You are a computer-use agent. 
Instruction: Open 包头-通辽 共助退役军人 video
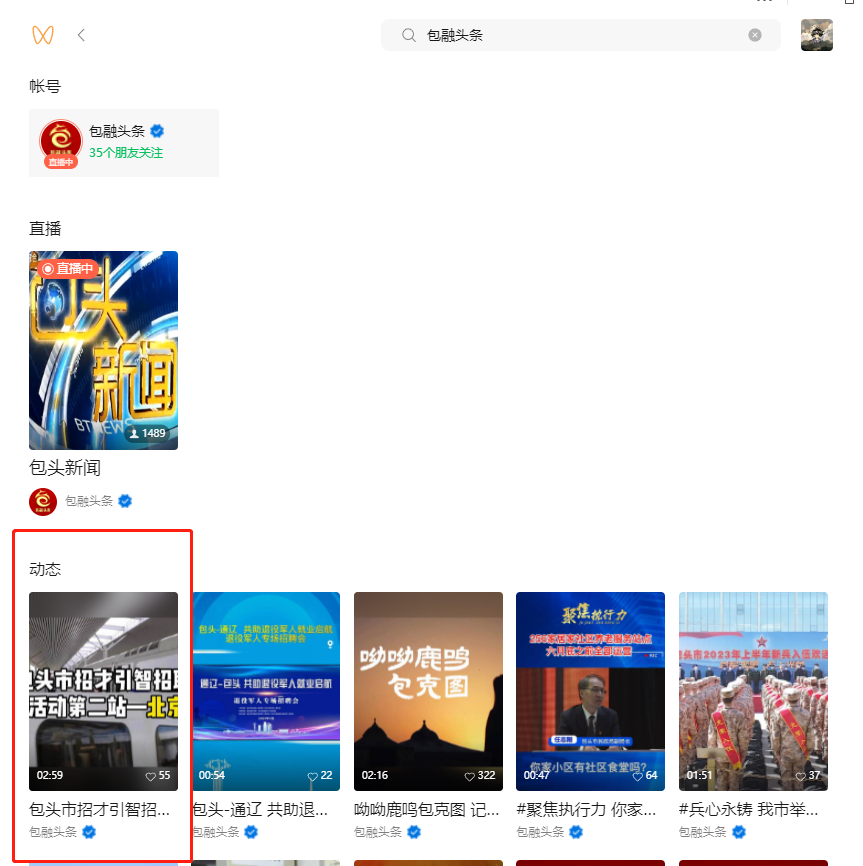point(265,691)
